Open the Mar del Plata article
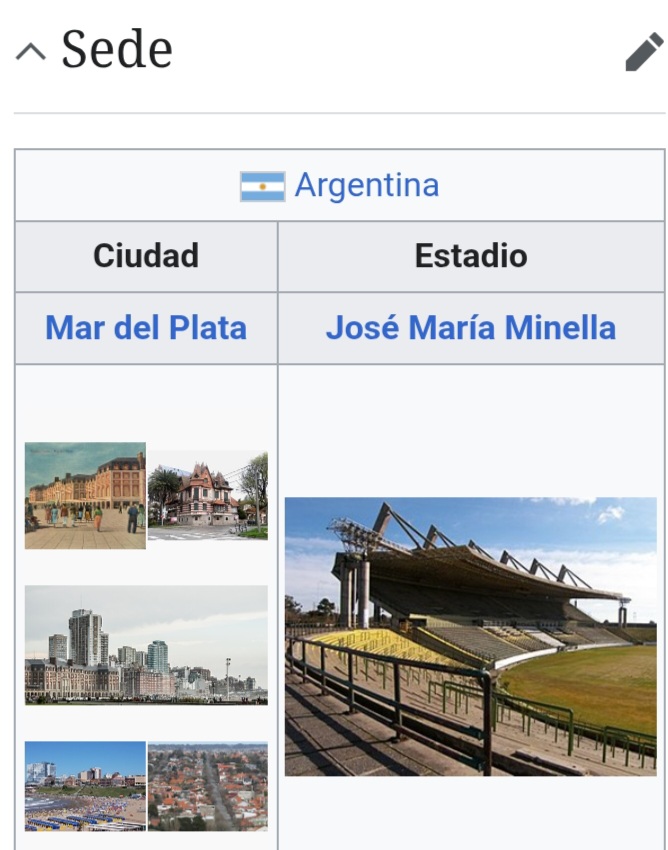The height and width of the screenshot is (850, 668). pos(146,328)
